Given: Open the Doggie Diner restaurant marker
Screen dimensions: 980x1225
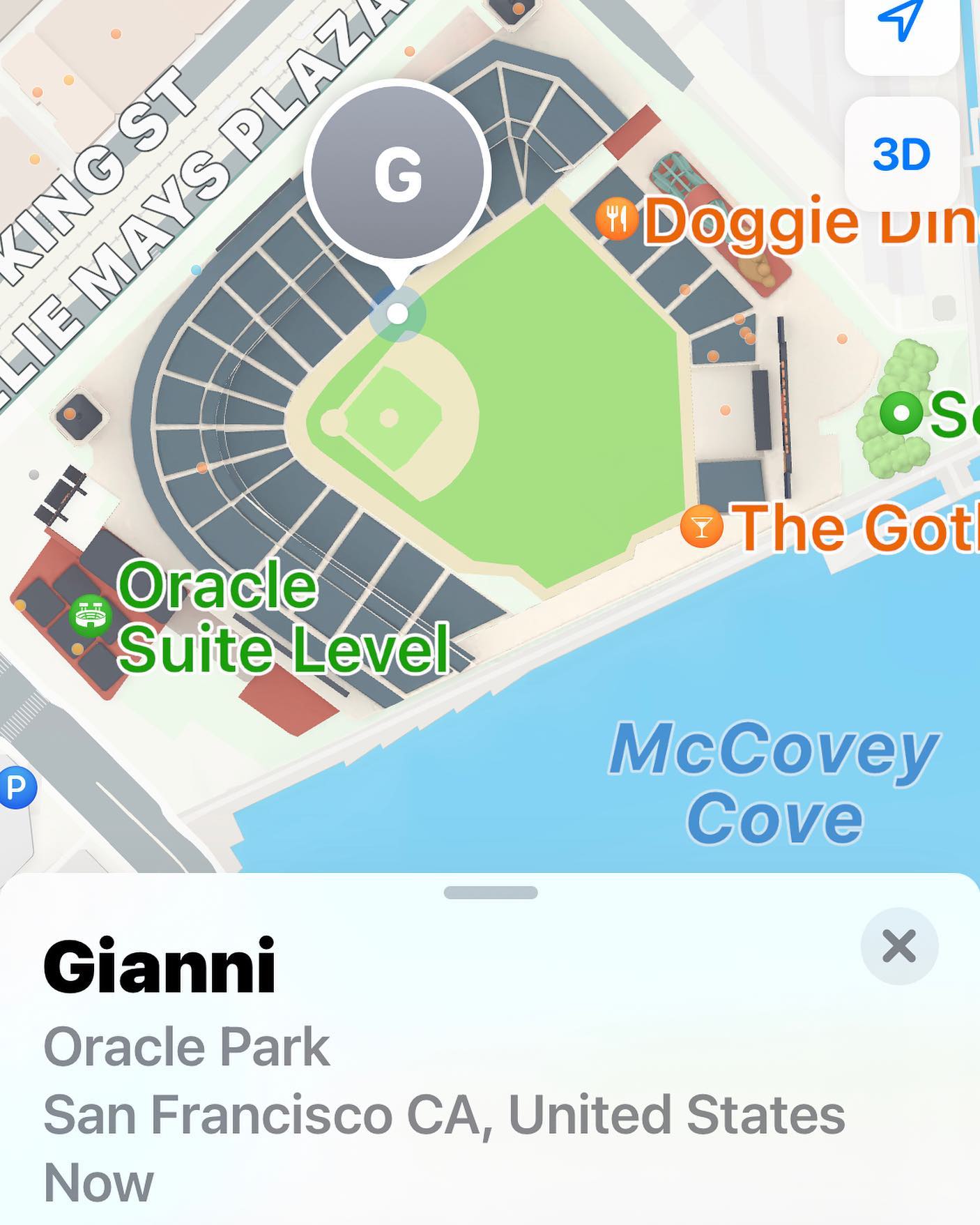Looking at the screenshot, I should [x=616, y=219].
